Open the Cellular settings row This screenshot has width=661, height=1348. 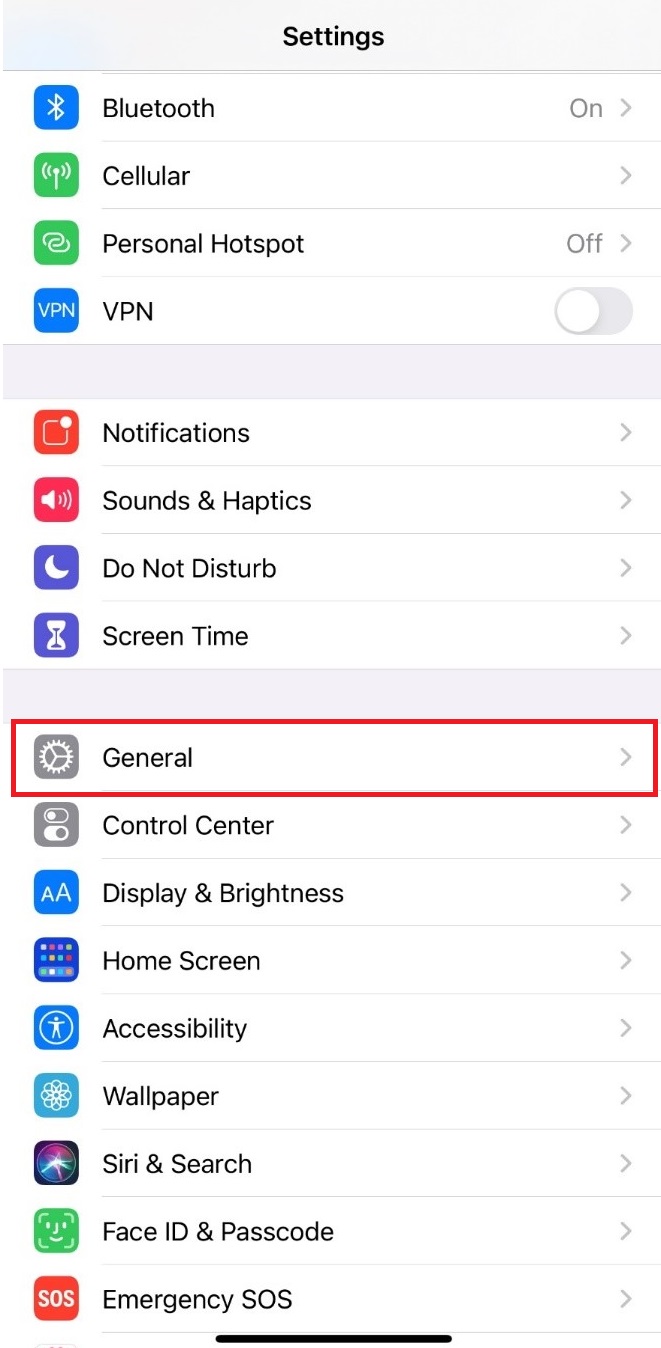click(x=330, y=176)
